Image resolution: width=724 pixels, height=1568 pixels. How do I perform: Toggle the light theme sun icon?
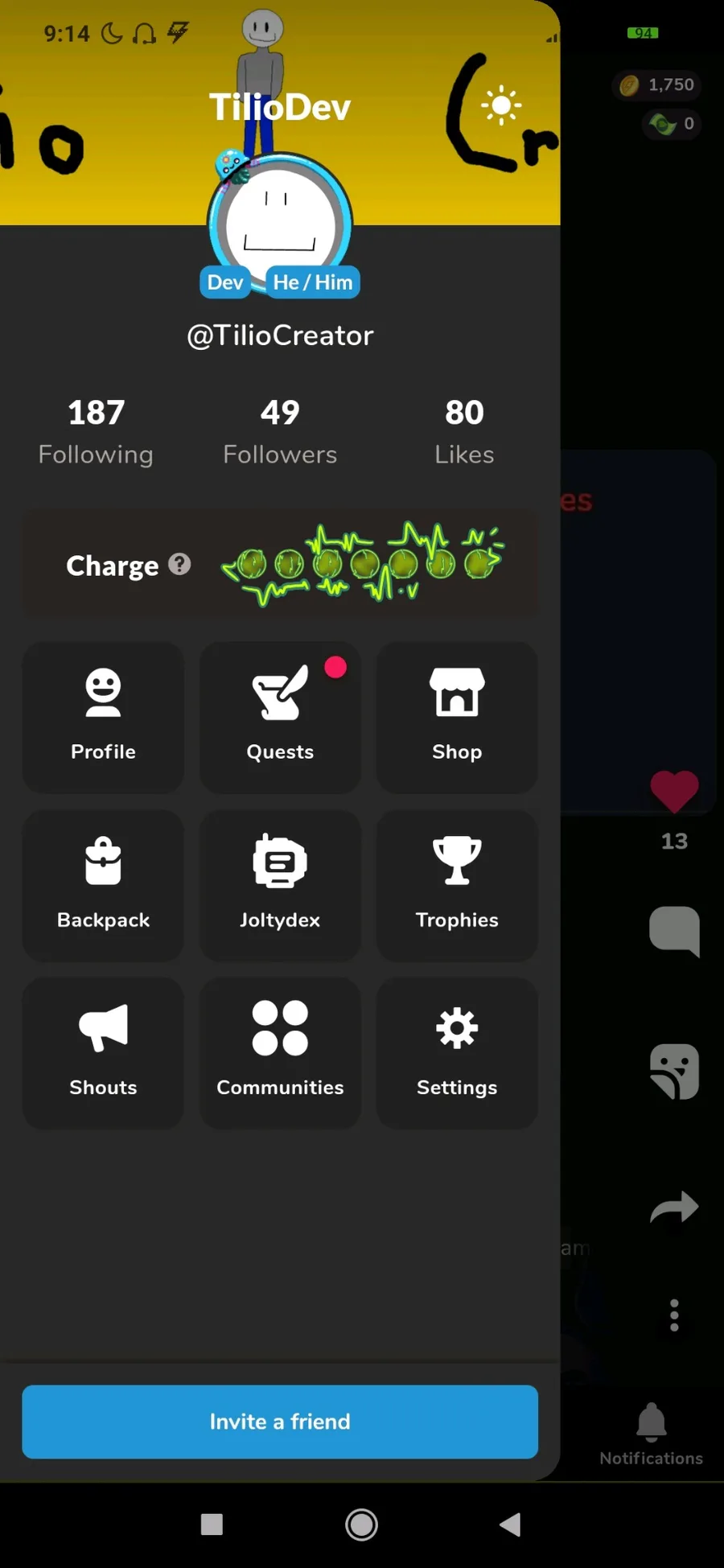[x=501, y=106]
